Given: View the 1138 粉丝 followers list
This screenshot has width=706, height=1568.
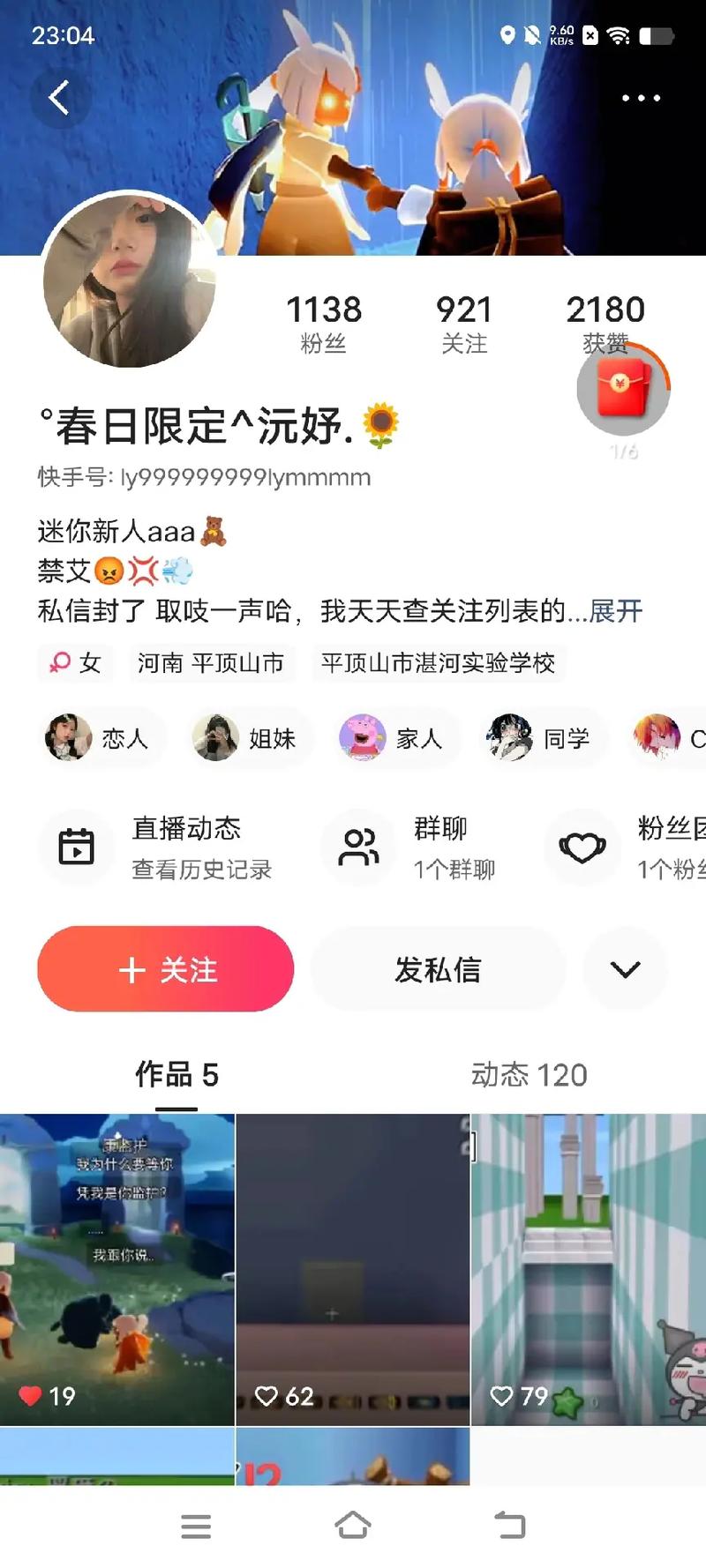Looking at the screenshot, I should click(x=323, y=323).
